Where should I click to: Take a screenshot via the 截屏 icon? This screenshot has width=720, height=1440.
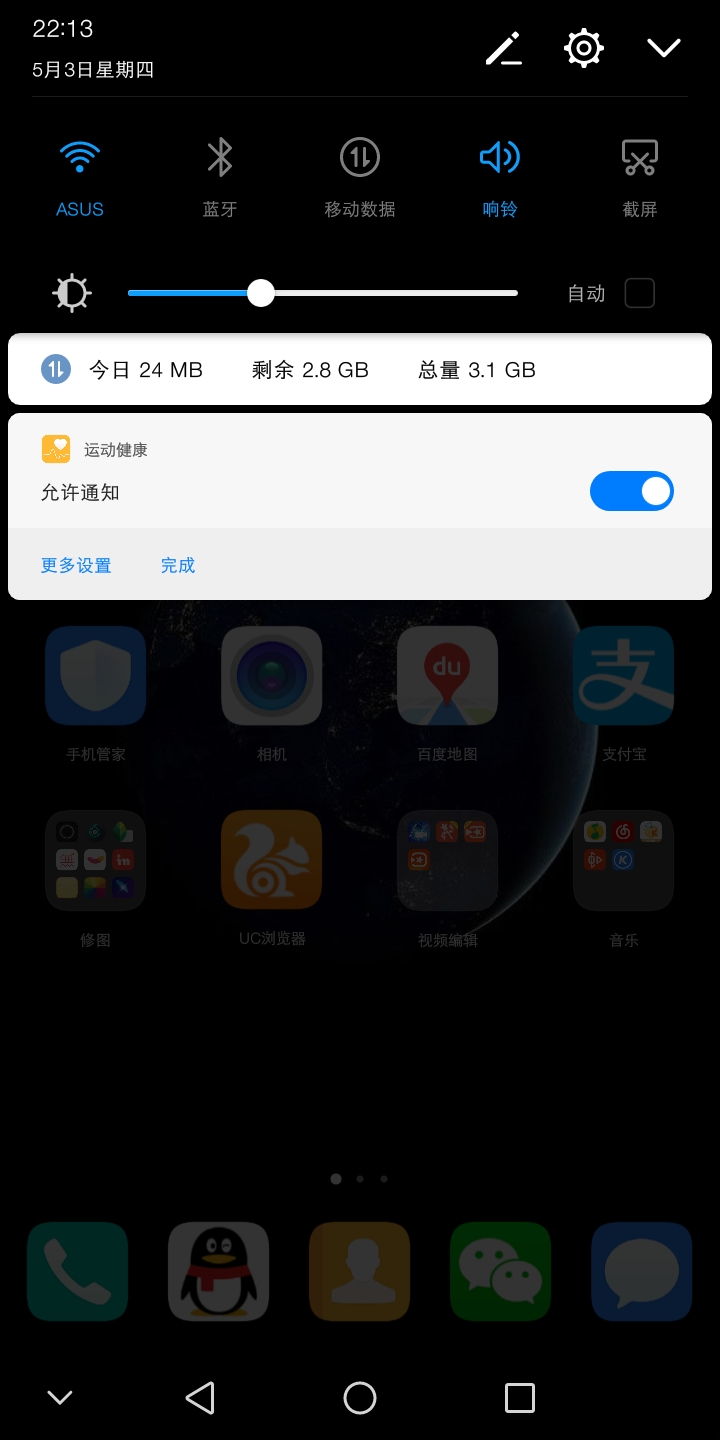tap(639, 157)
